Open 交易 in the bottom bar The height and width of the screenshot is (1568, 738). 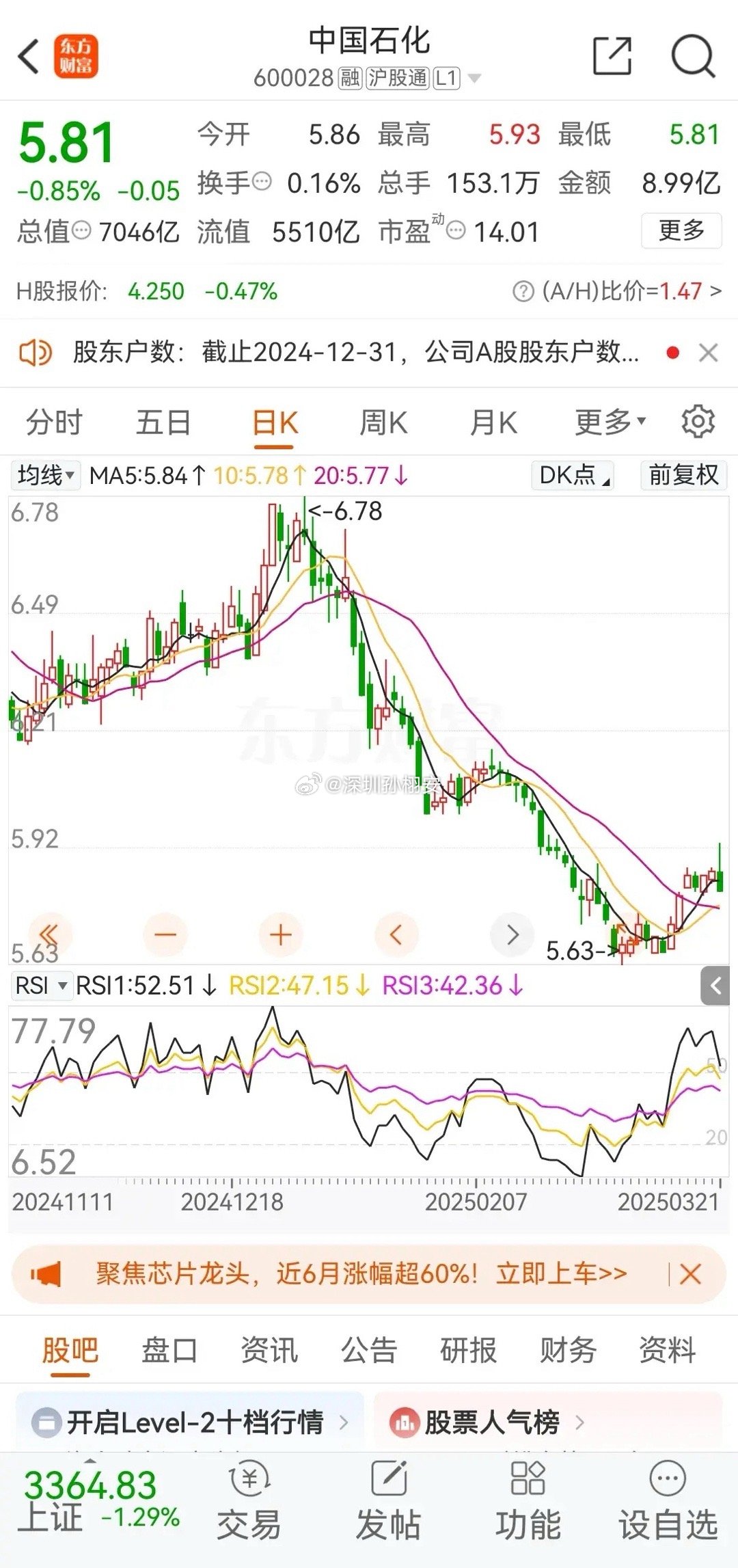(x=249, y=1500)
